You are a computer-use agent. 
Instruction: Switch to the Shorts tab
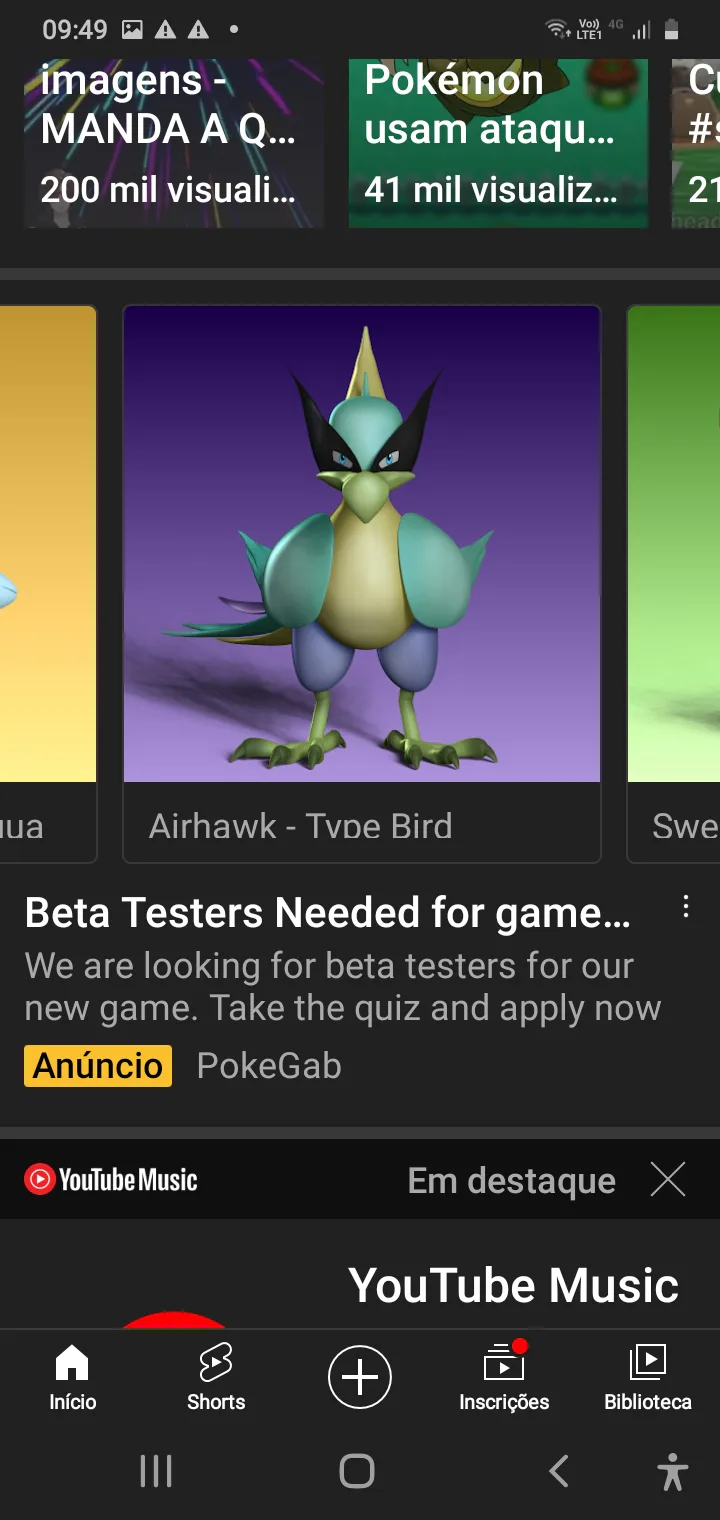pos(216,1377)
